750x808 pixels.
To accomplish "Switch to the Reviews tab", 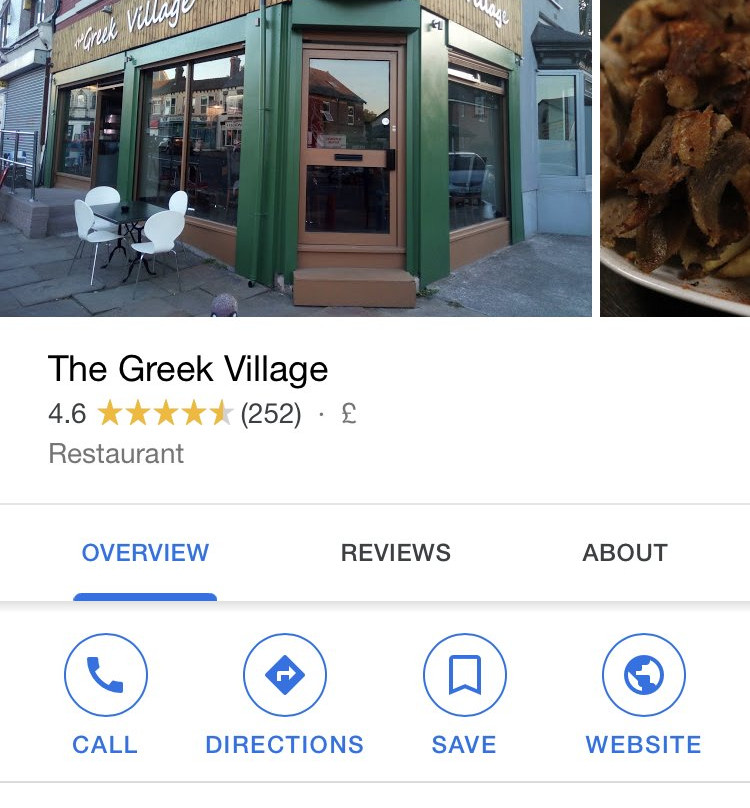I will pos(395,553).
